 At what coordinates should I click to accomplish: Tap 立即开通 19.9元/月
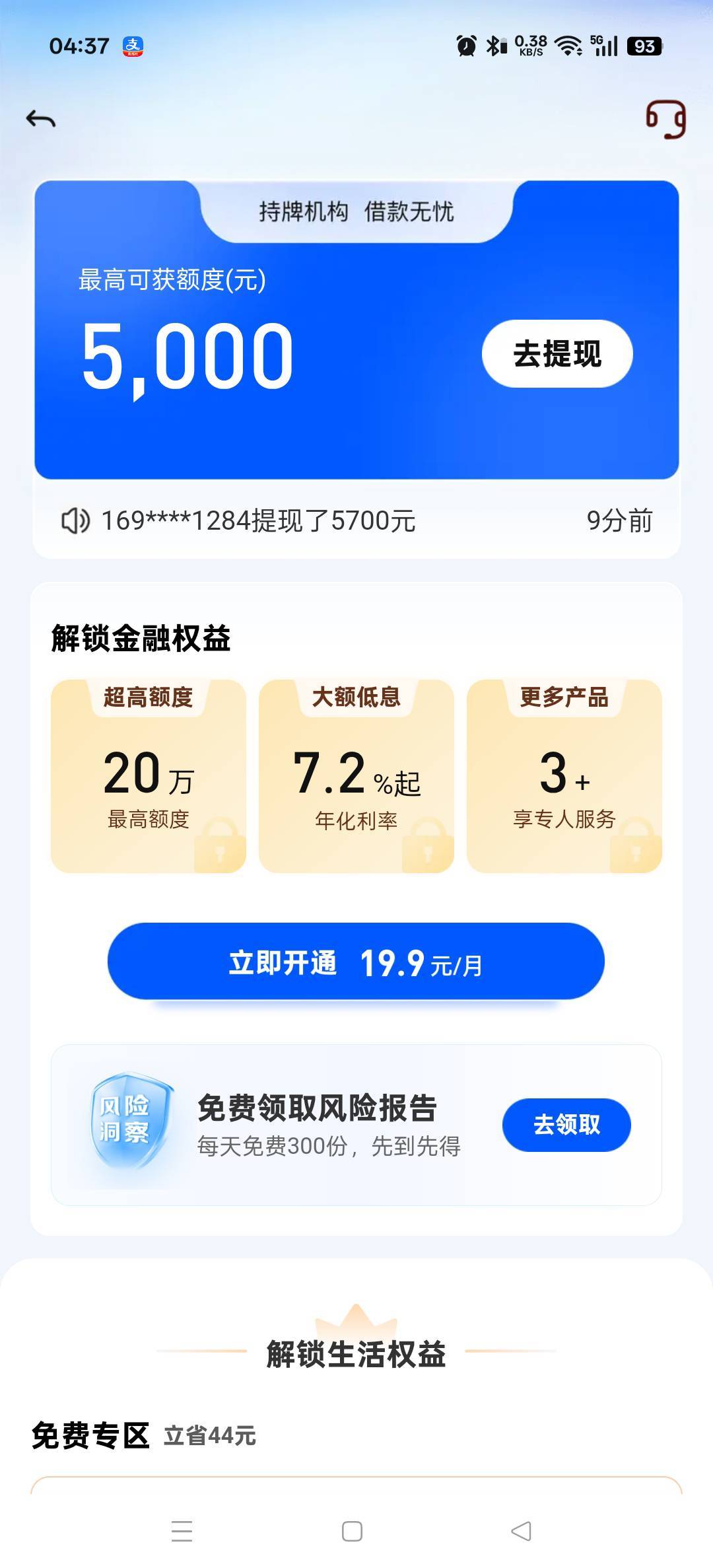click(356, 962)
